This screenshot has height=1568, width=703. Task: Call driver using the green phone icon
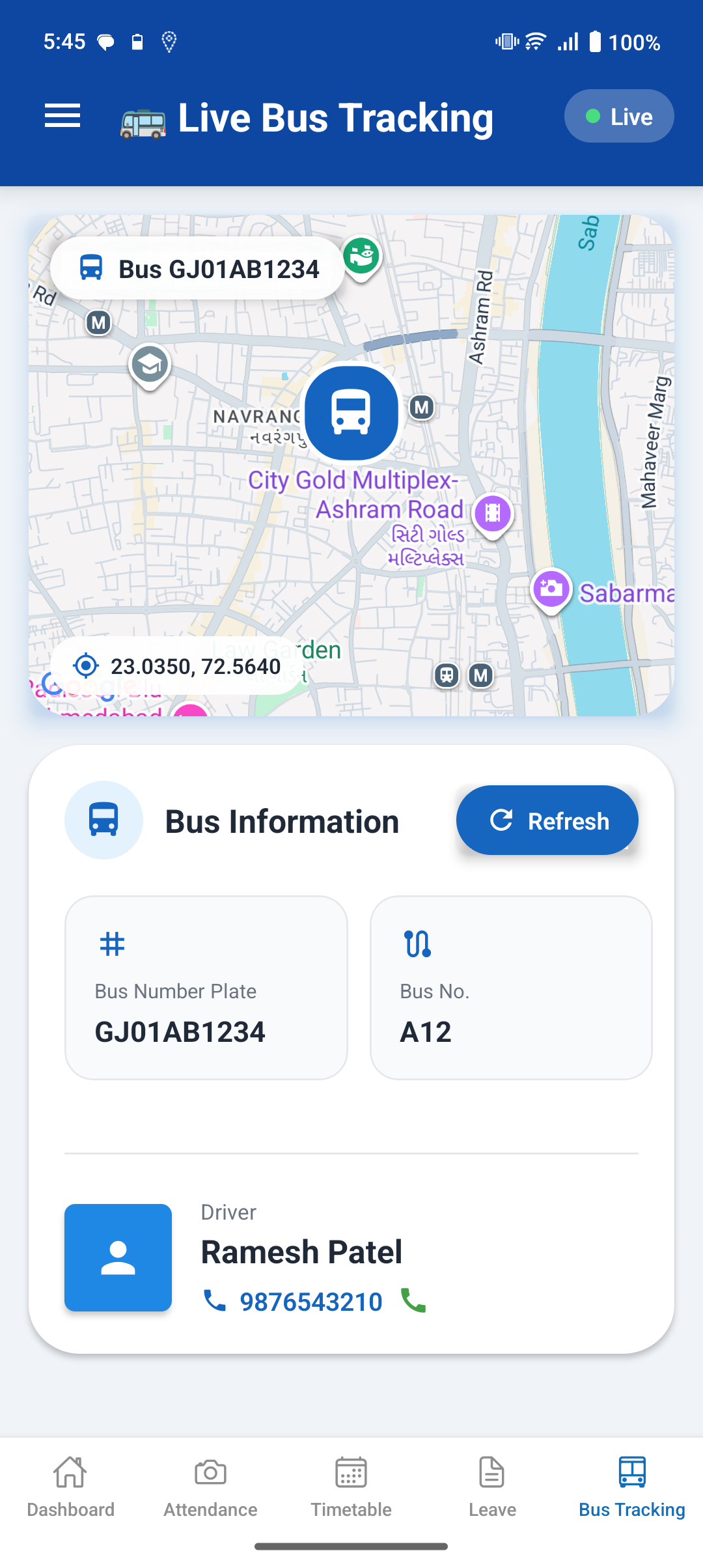coord(413,1300)
